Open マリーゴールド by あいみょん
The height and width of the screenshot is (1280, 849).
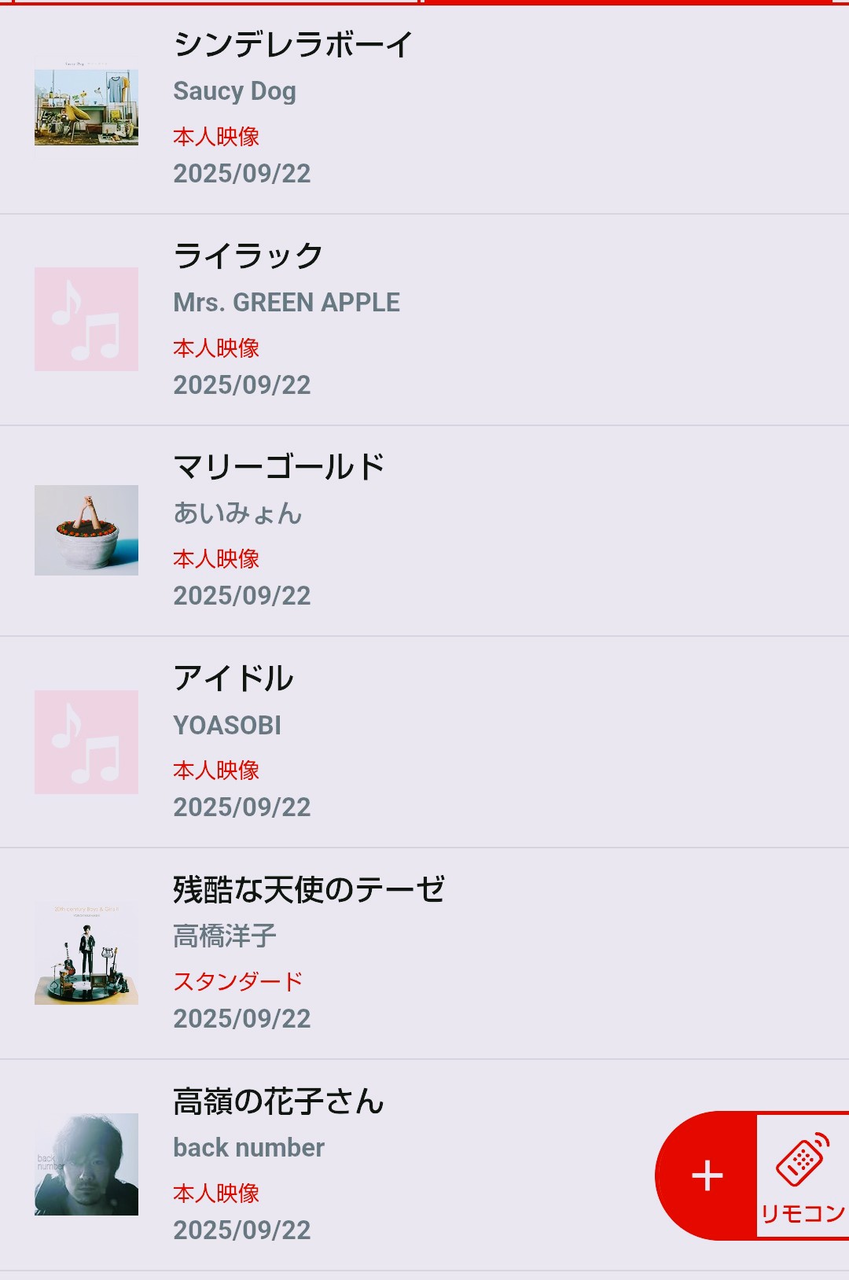(x=279, y=468)
